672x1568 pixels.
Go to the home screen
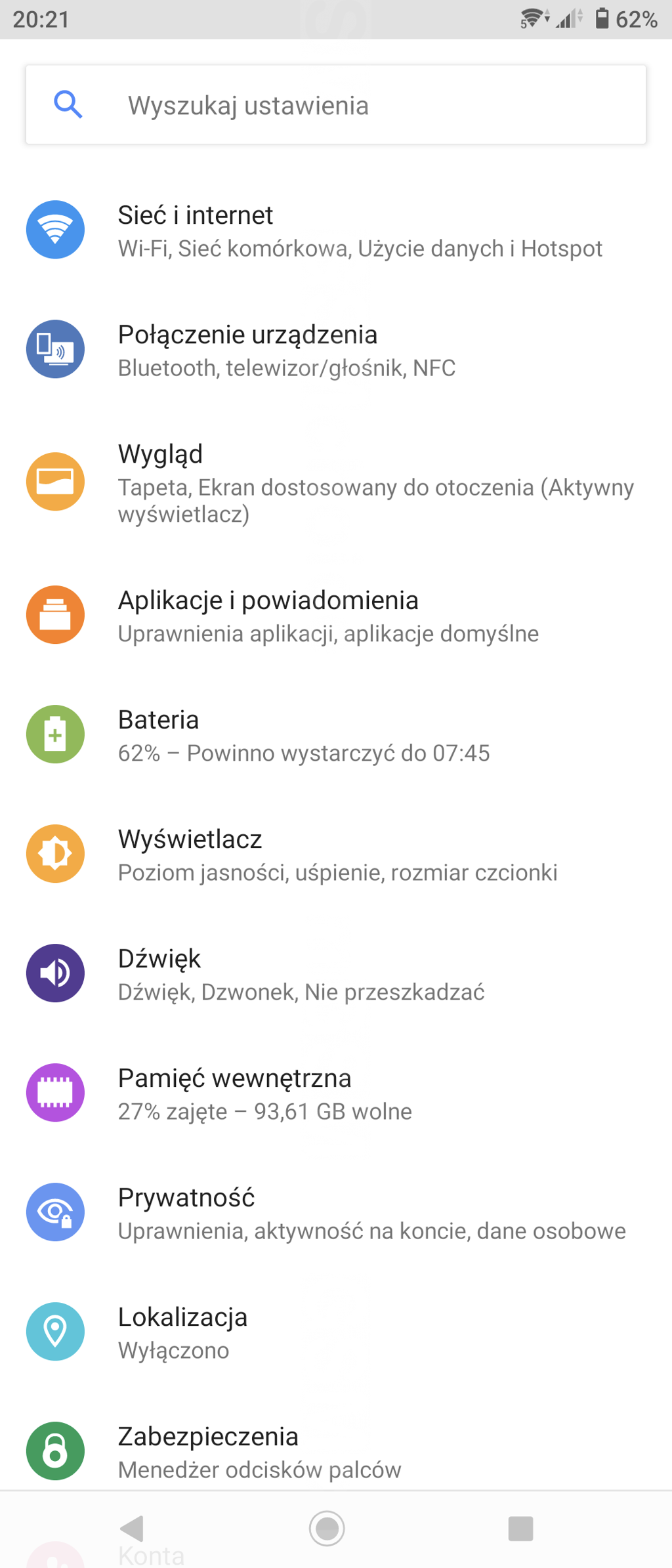point(327,1529)
